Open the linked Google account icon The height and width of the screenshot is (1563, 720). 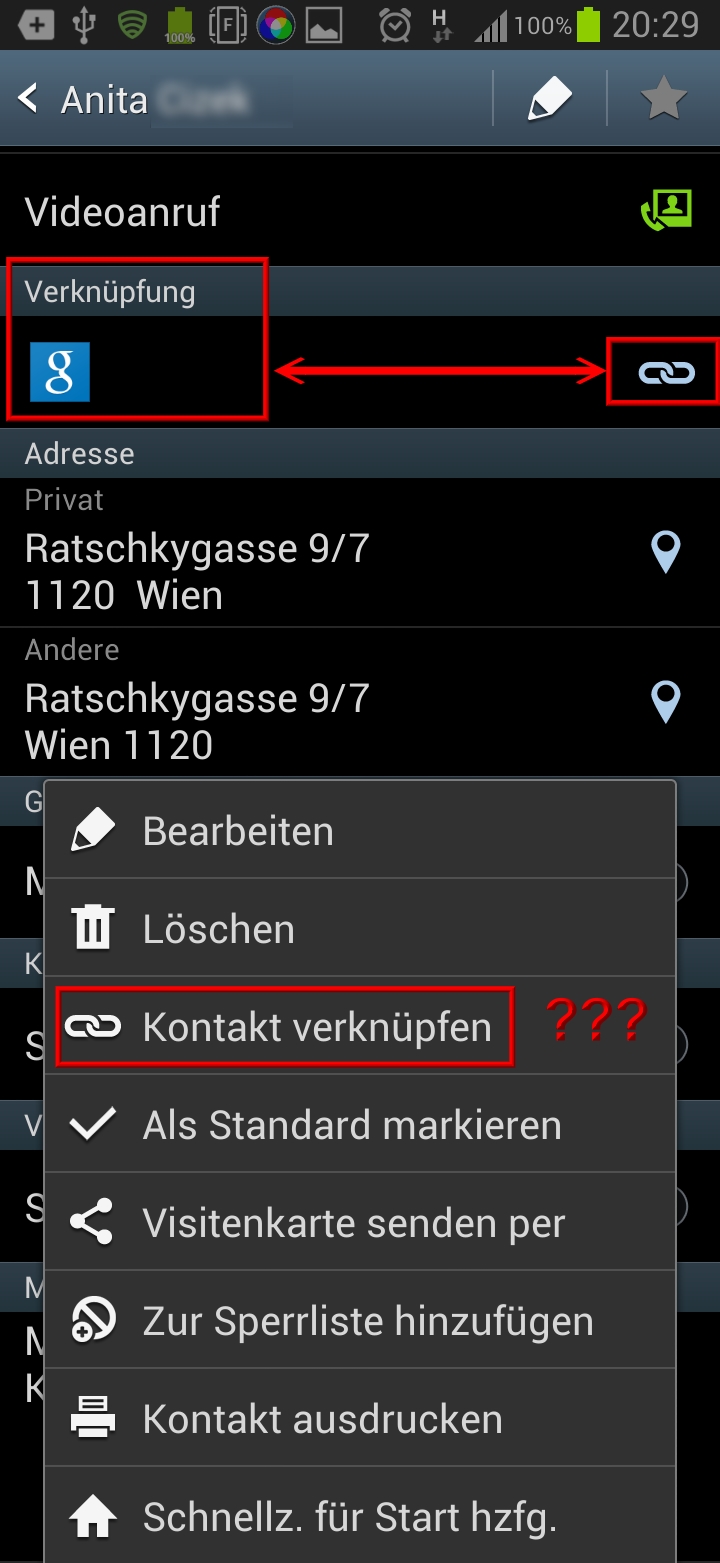[x=60, y=372]
